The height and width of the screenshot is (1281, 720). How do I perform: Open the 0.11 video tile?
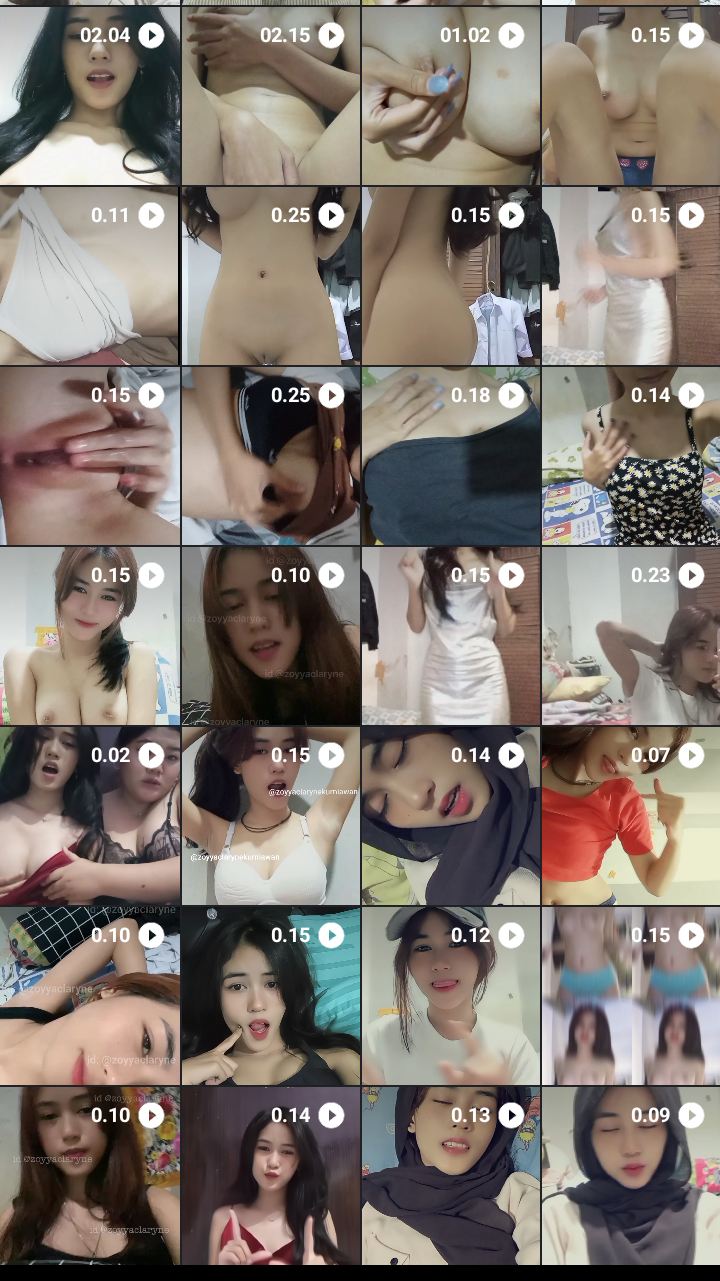pyautogui.click(x=90, y=275)
